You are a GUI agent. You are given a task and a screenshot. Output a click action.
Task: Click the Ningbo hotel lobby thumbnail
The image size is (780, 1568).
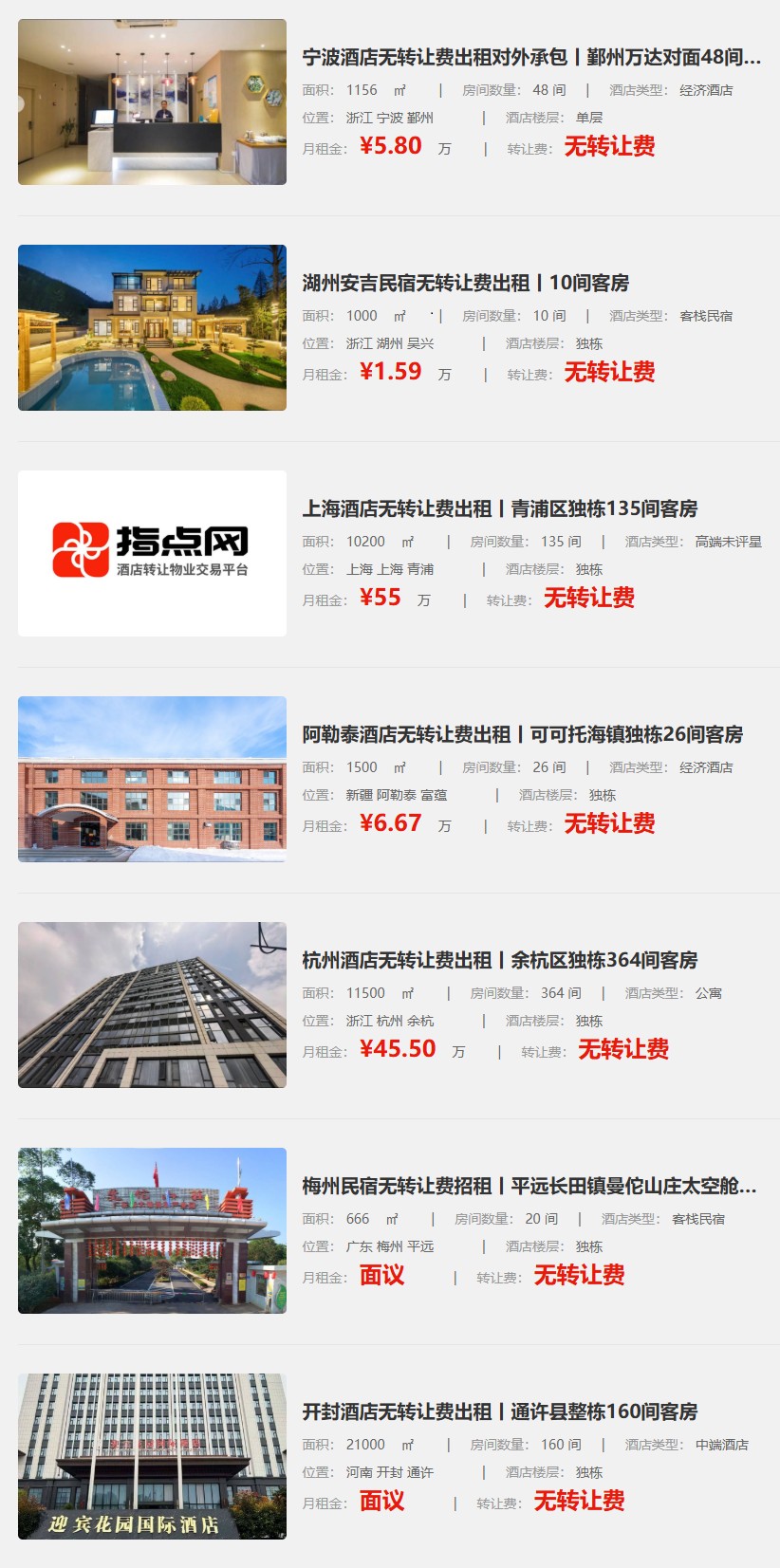(x=152, y=101)
